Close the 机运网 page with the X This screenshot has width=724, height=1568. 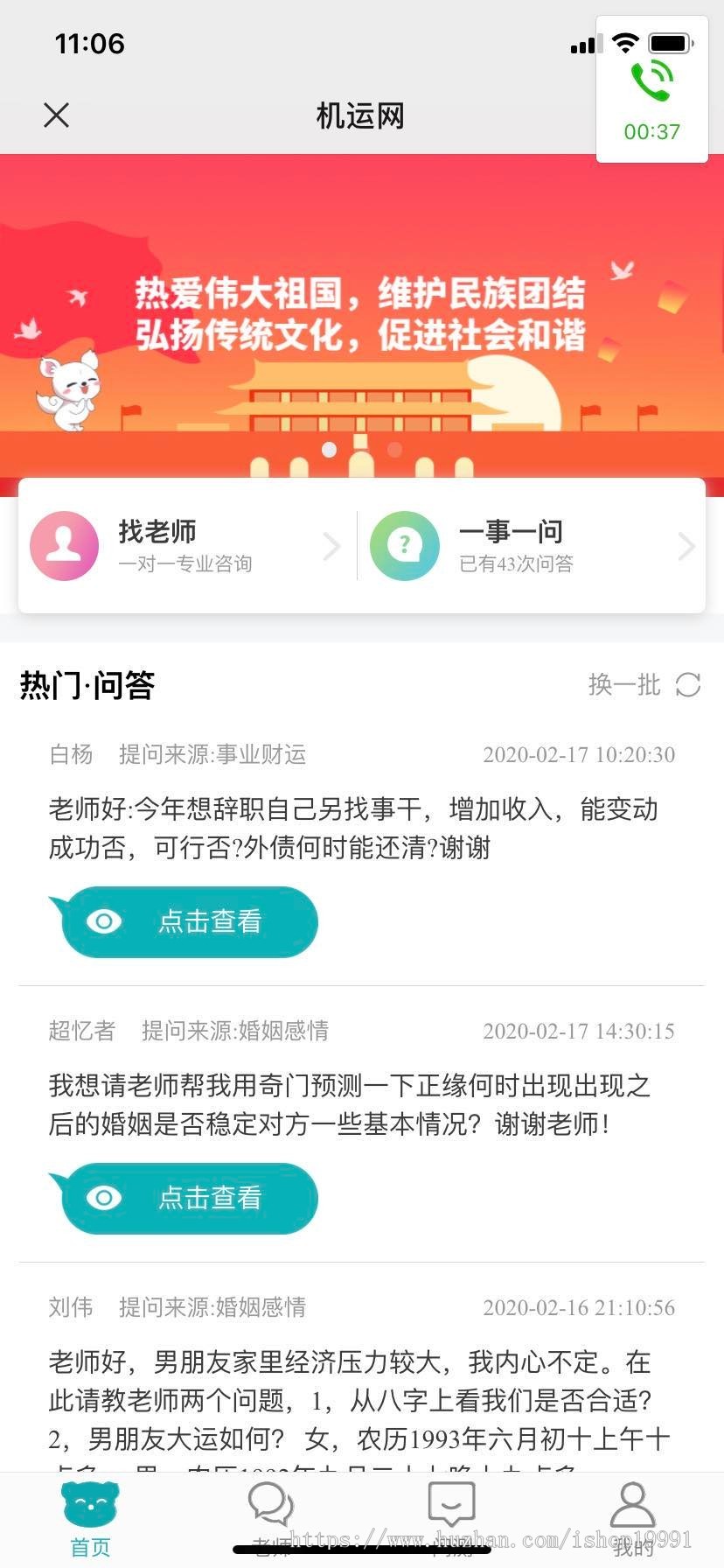tap(56, 115)
